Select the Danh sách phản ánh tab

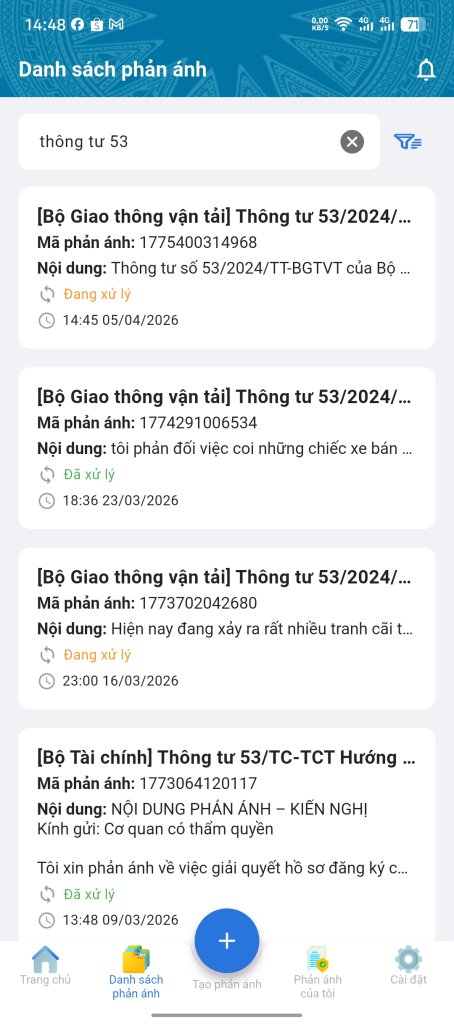pyautogui.click(x=136, y=972)
